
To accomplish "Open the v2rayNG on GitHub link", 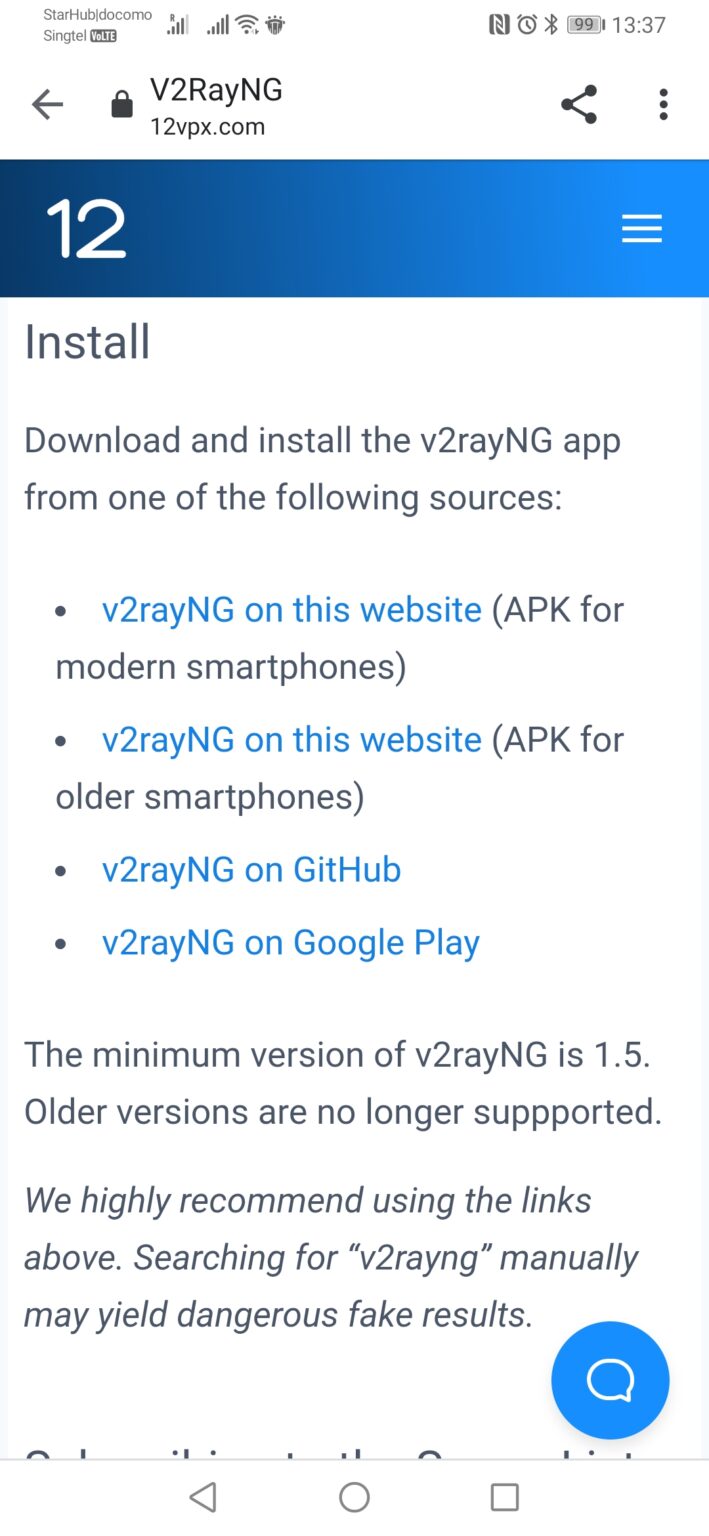I will [x=251, y=870].
